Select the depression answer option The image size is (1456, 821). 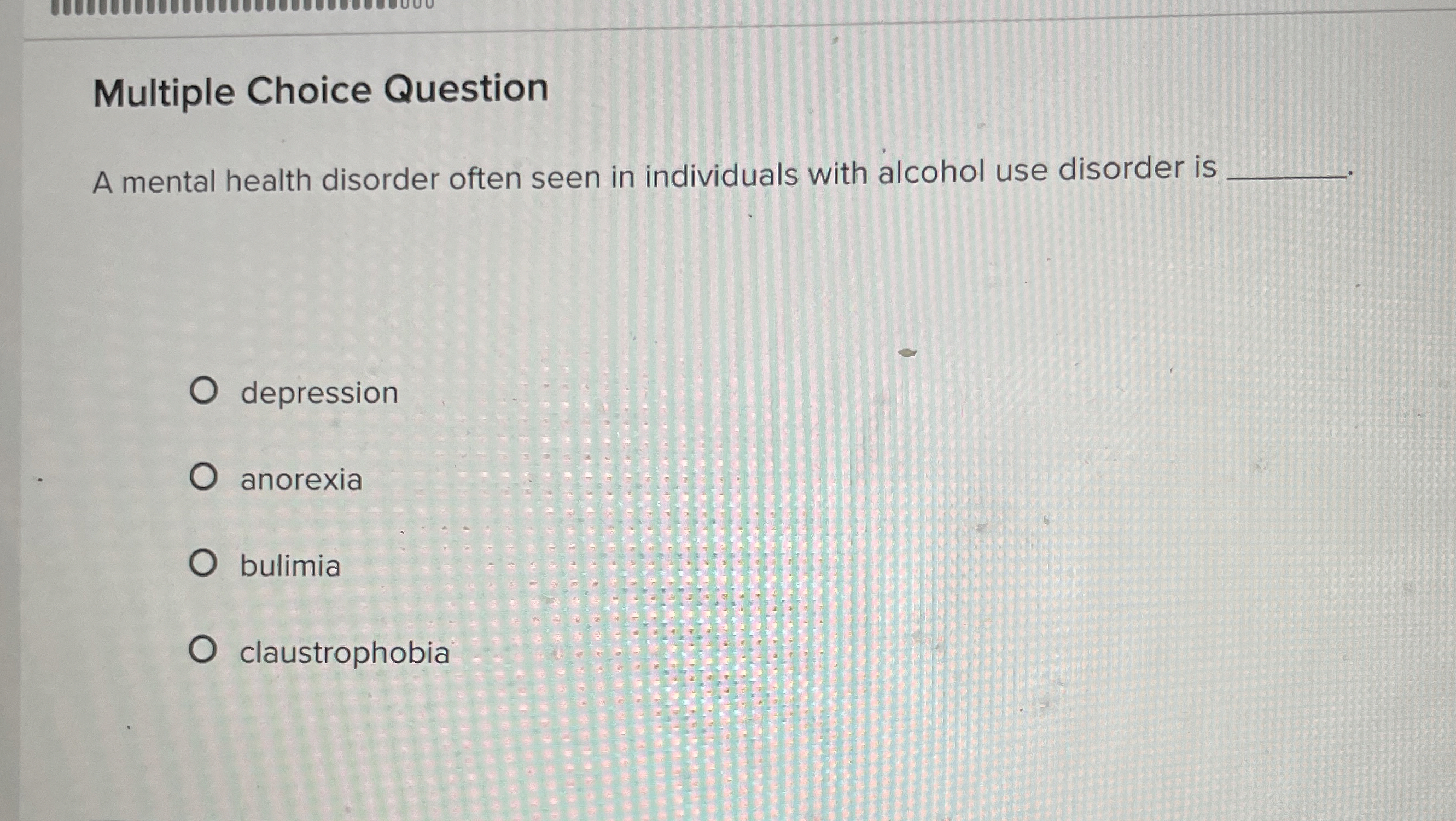[x=203, y=392]
